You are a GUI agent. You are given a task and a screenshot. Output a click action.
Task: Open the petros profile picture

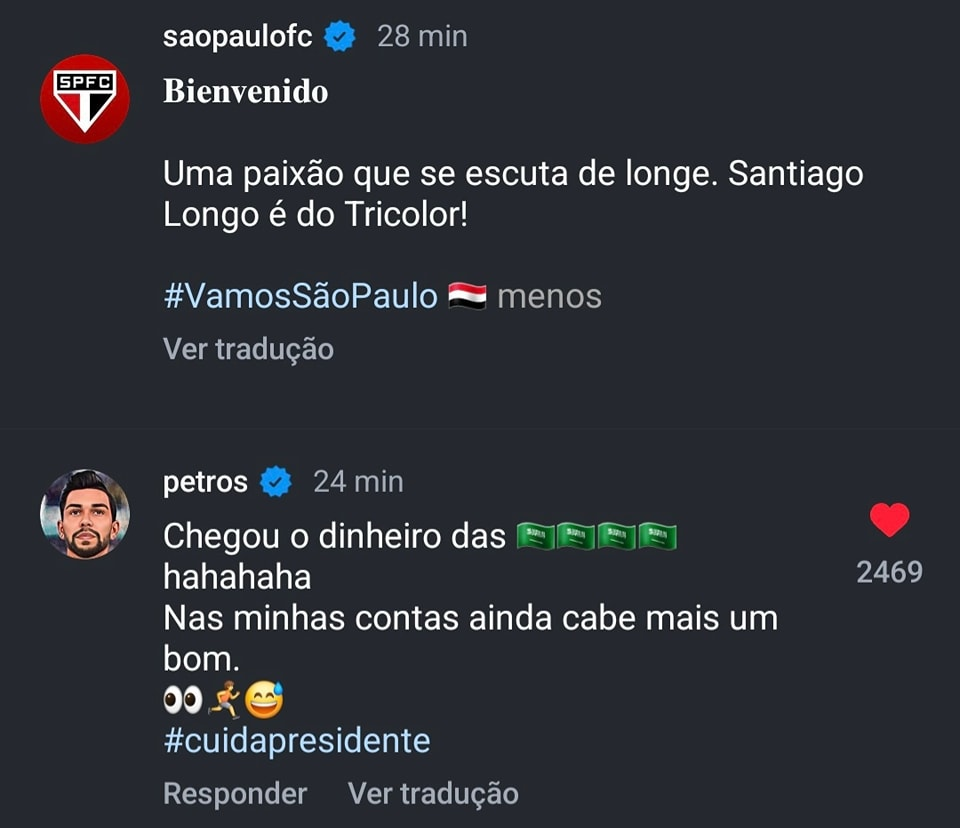85,514
